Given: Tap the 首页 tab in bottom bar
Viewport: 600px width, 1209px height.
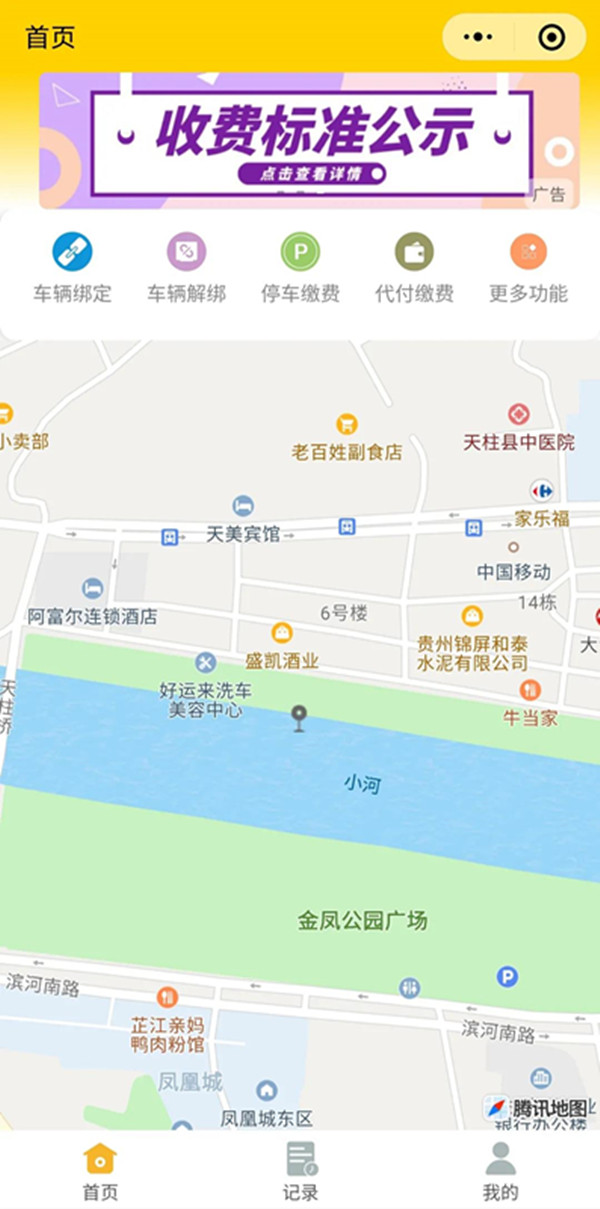Looking at the screenshot, I should pyautogui.click(x=100, y=1170).
